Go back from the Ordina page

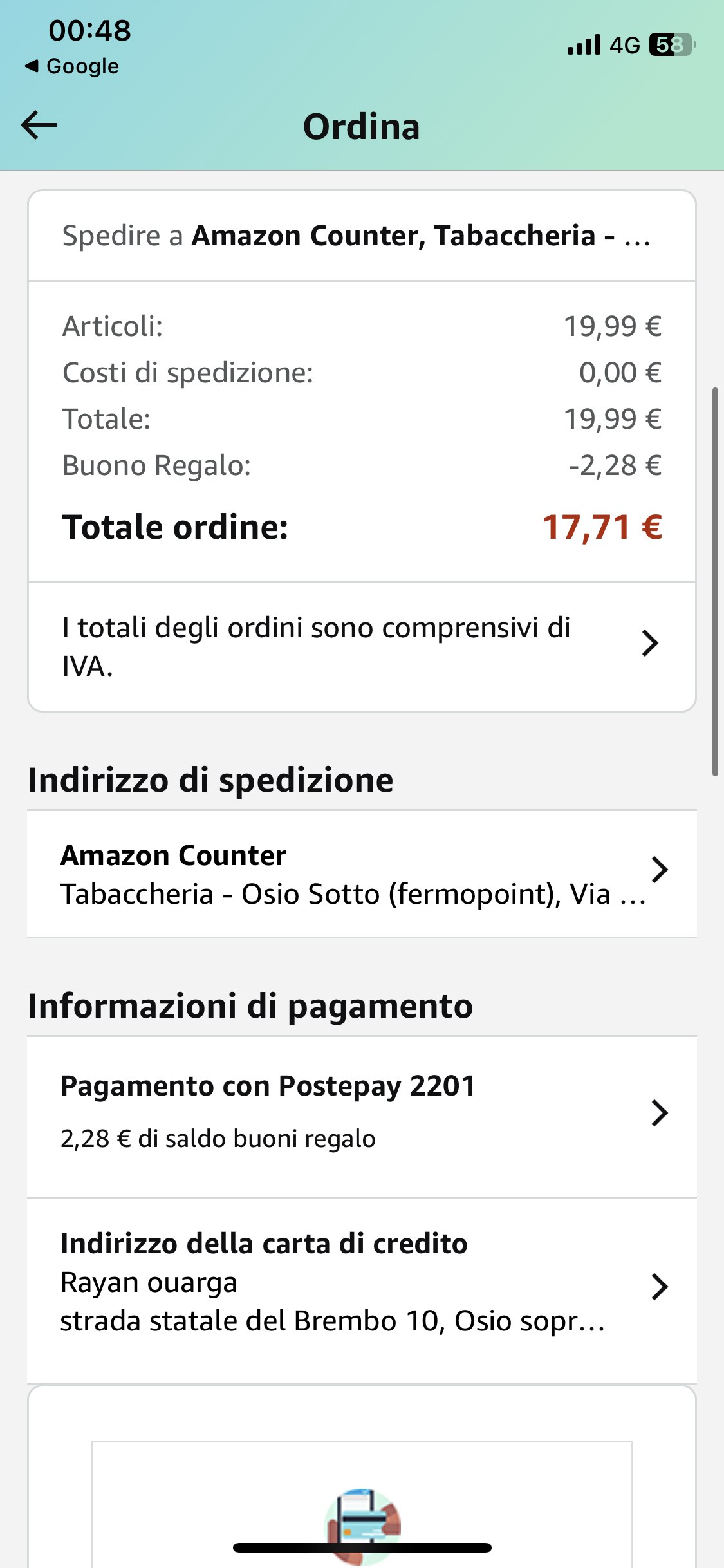click(39, 125)
